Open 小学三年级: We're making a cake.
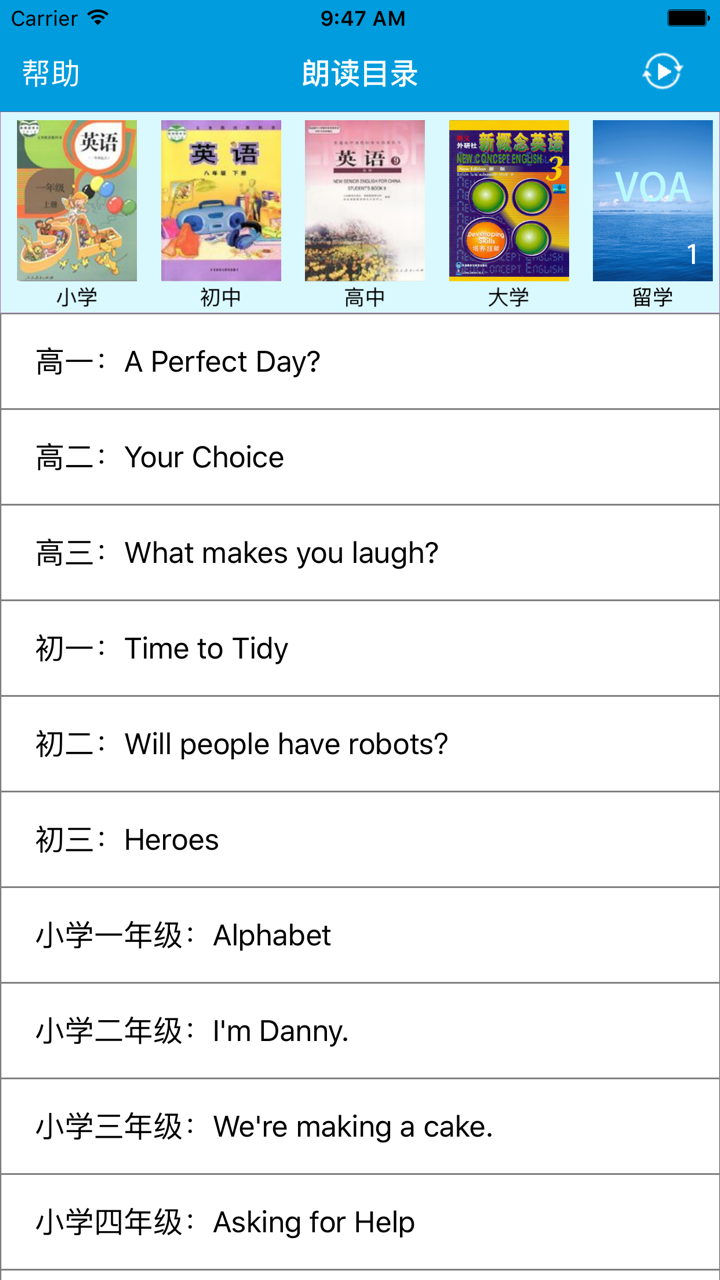Viewport: 720px width, 1280px height. [x=360, y=1126]
